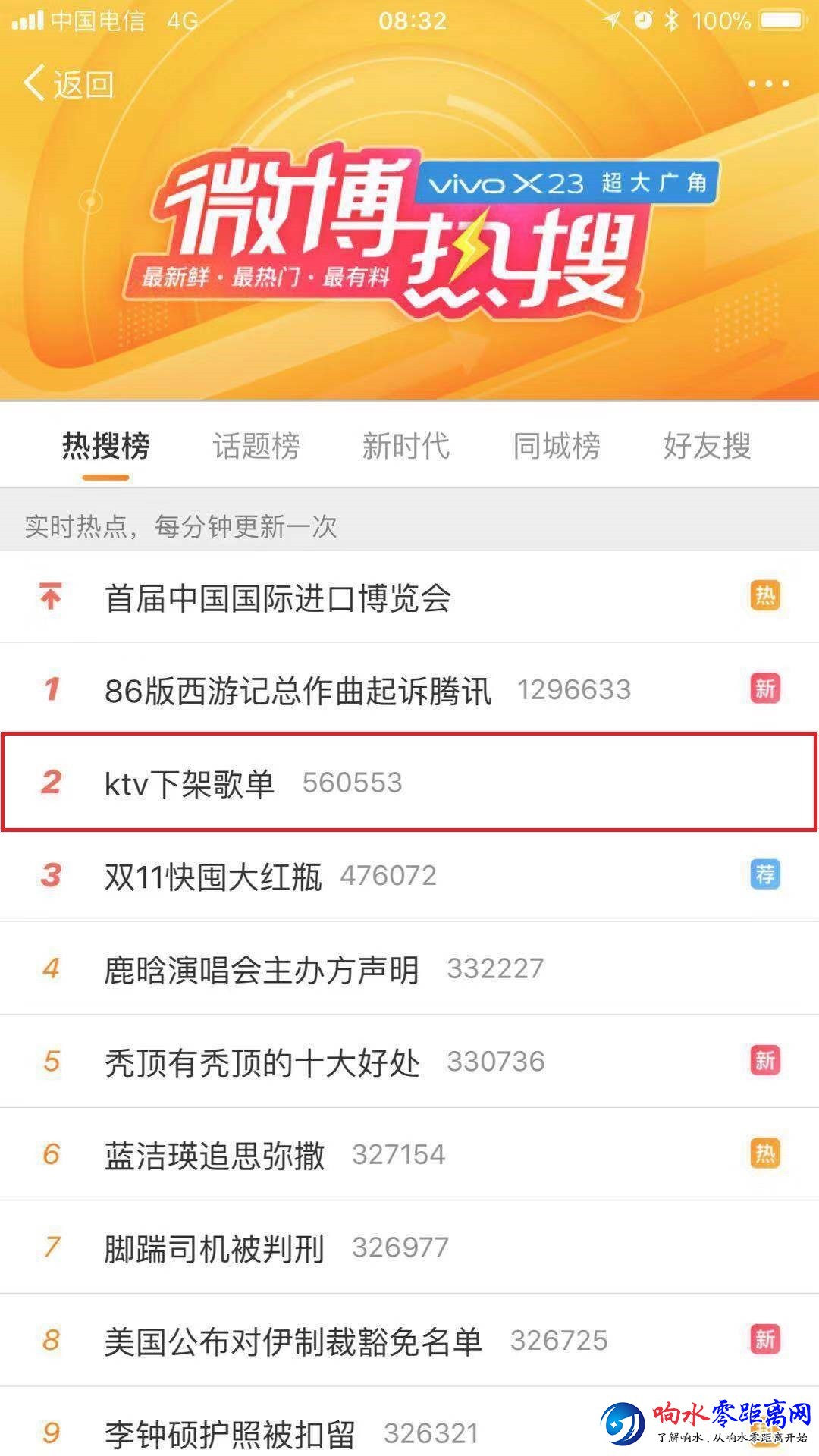Switch to the 话题榜 tab

(x=256, y=445)
